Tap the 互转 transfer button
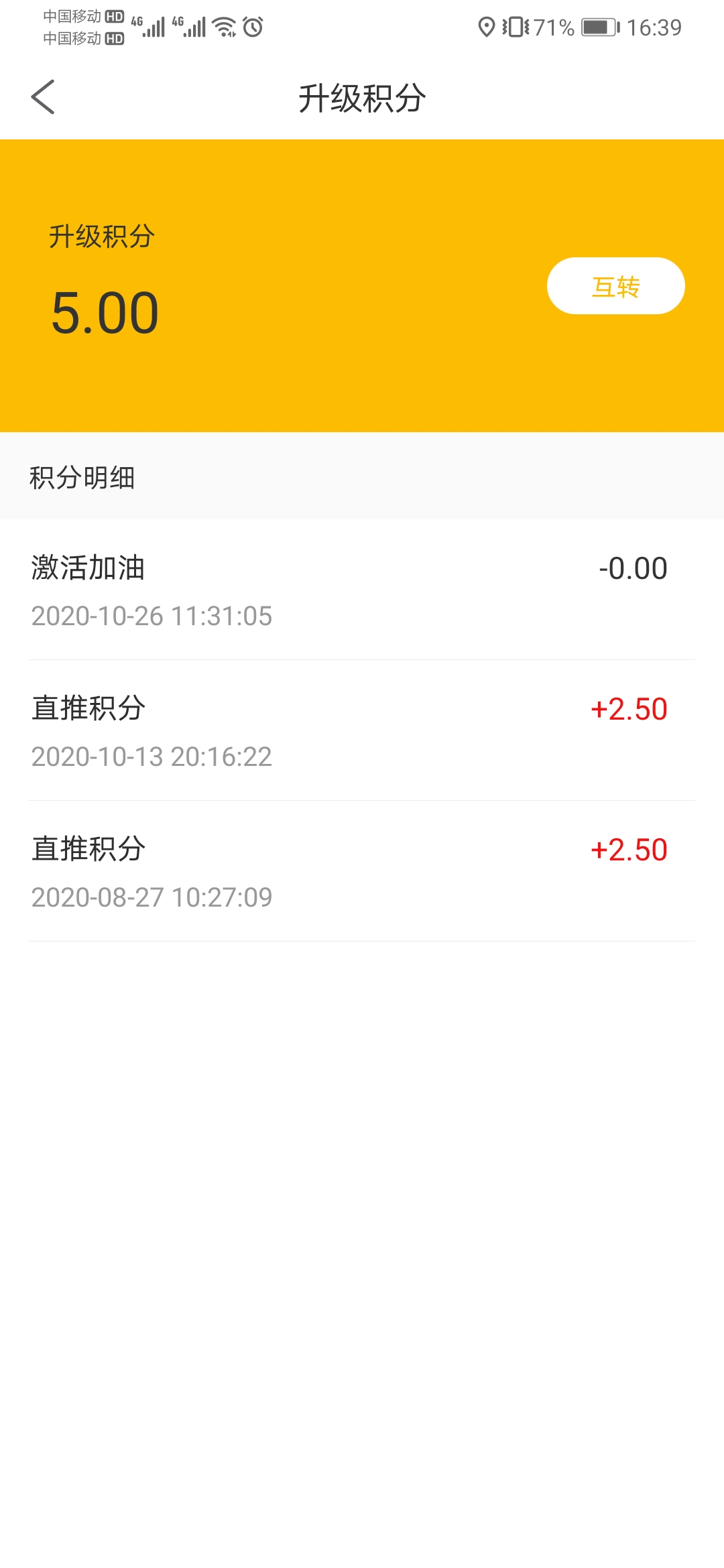The image size is (724, 1568). pyautogui.click(x=615, y=285)
